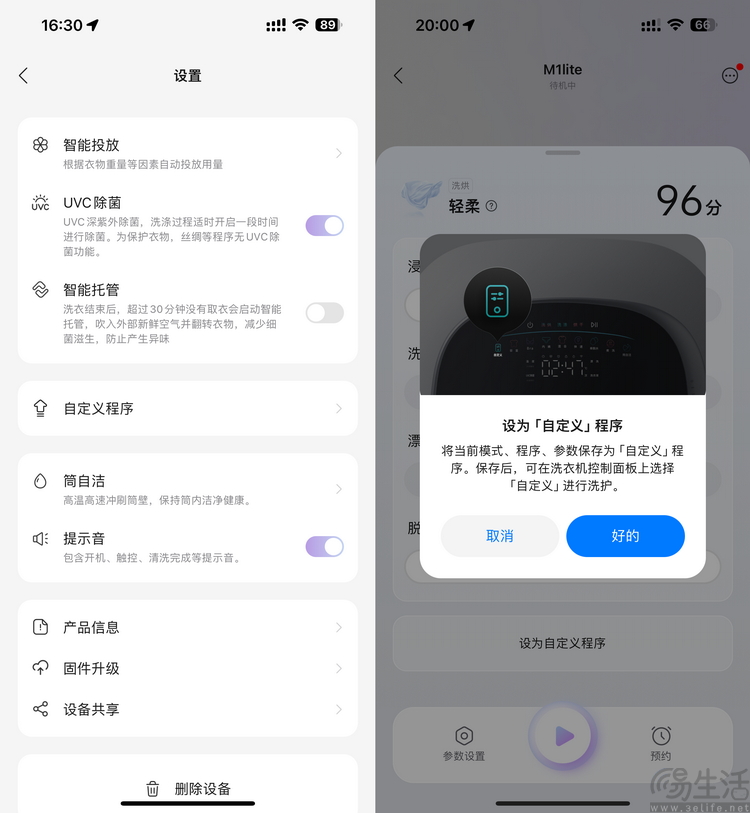The image size is (750, 813).
Task: Open 固件升级
Action: click(187, 669)
